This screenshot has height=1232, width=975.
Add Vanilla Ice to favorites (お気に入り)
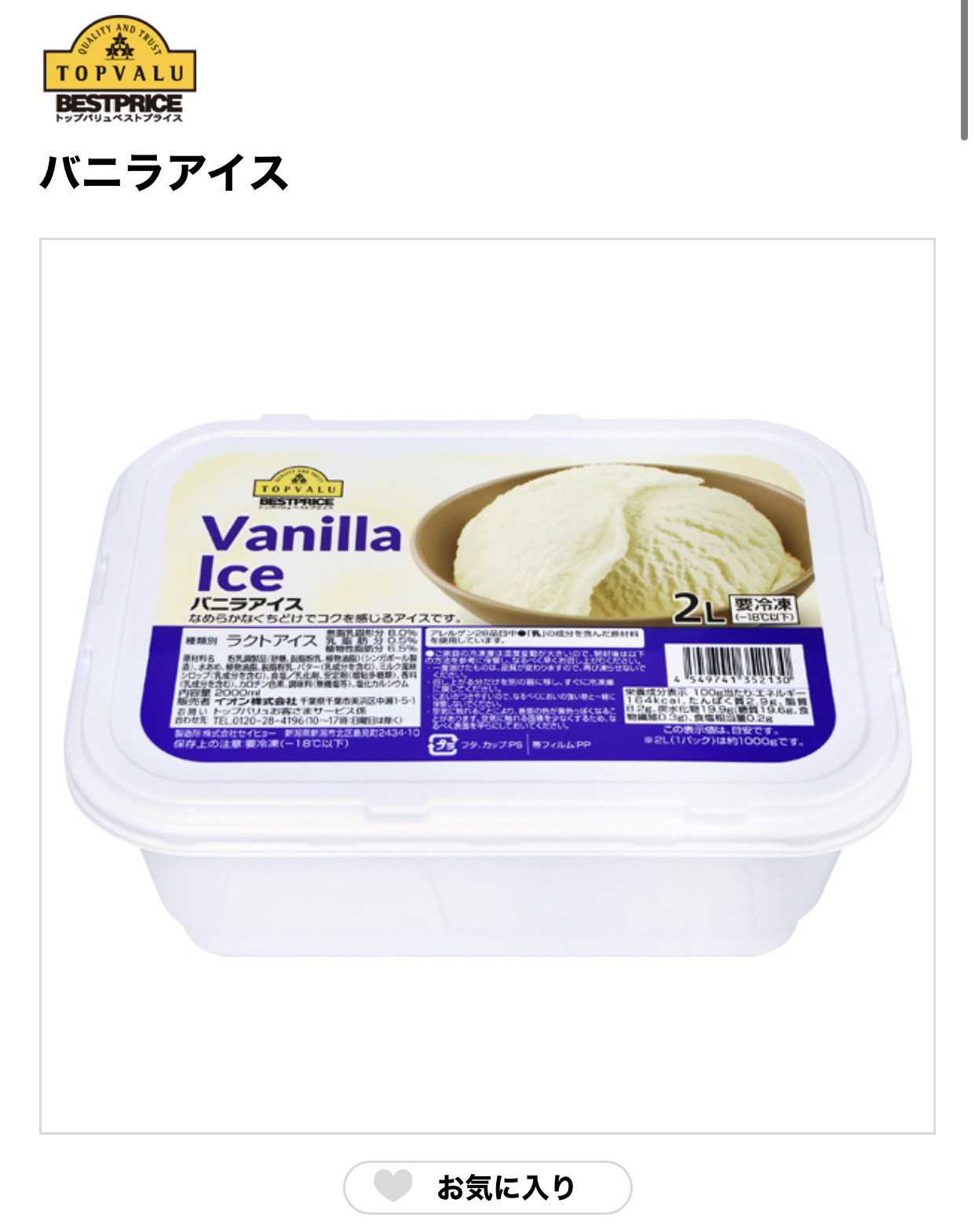[487, 1186]
